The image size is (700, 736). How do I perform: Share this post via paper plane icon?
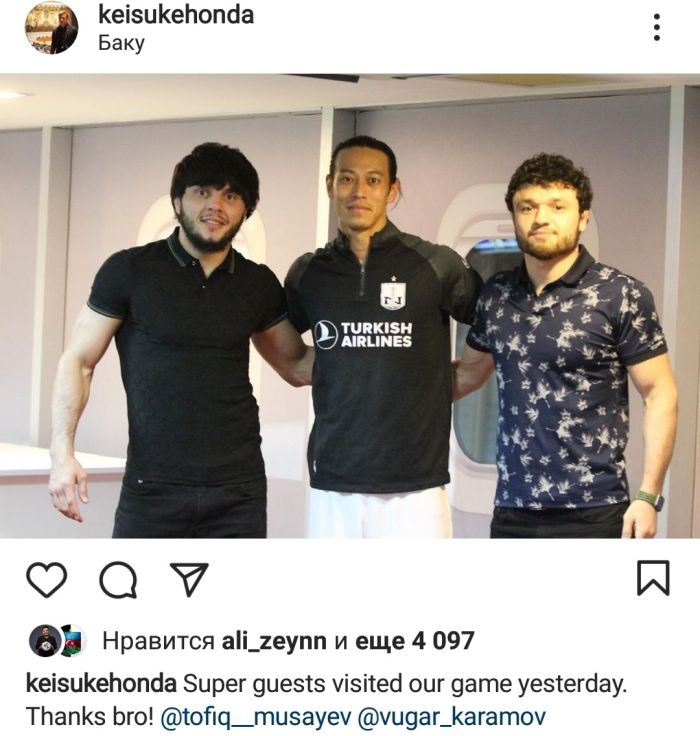pos(188,578)
